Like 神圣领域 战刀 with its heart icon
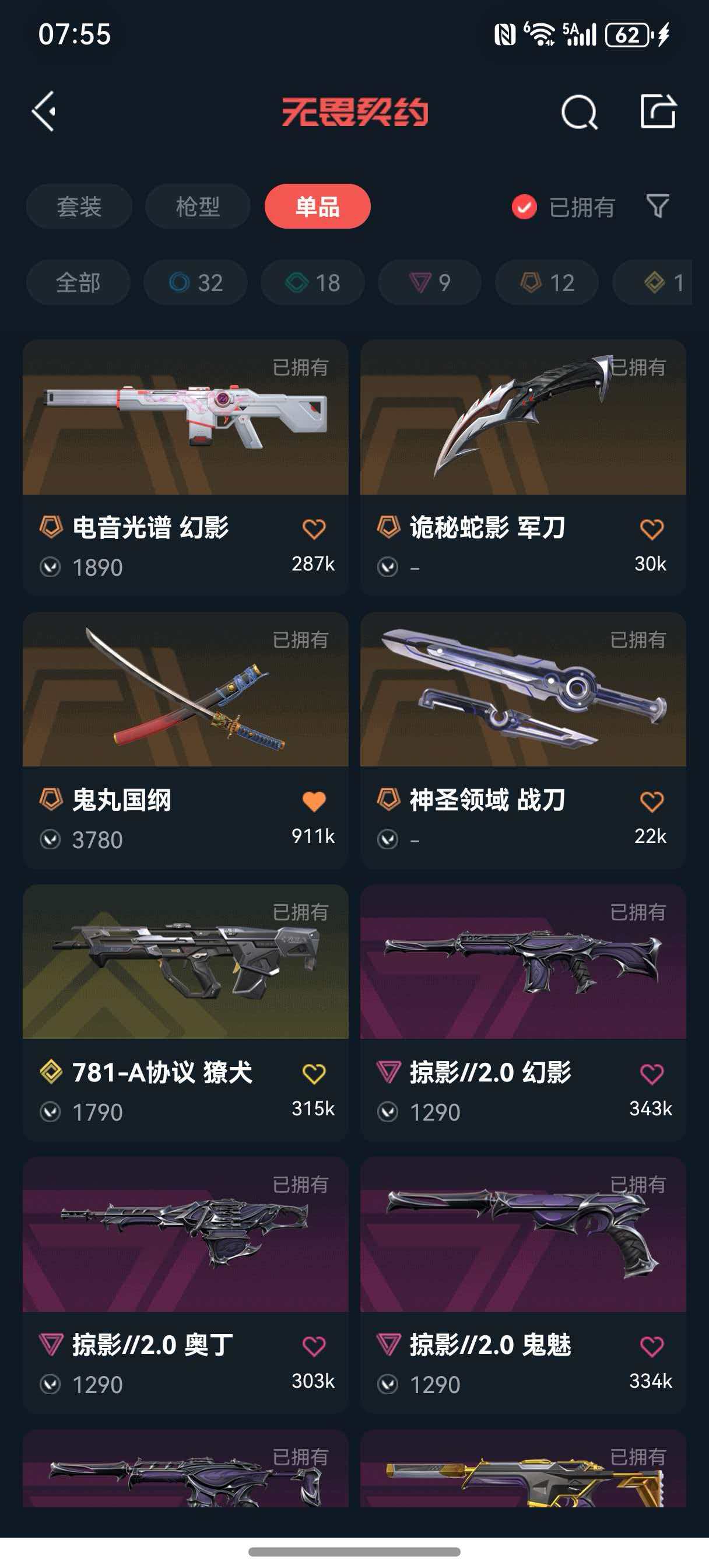This screenshot has height=1568, width=709. pyautogui.click(x=652, y=801)
